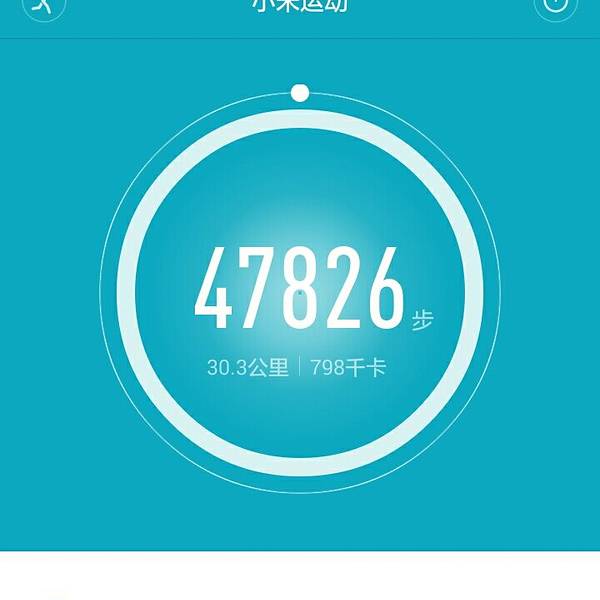Viewport: 600px width, 600px height.
Task: Open step details from the 47826 step ring
Action: pyautogui.click(x=299, y=292)
